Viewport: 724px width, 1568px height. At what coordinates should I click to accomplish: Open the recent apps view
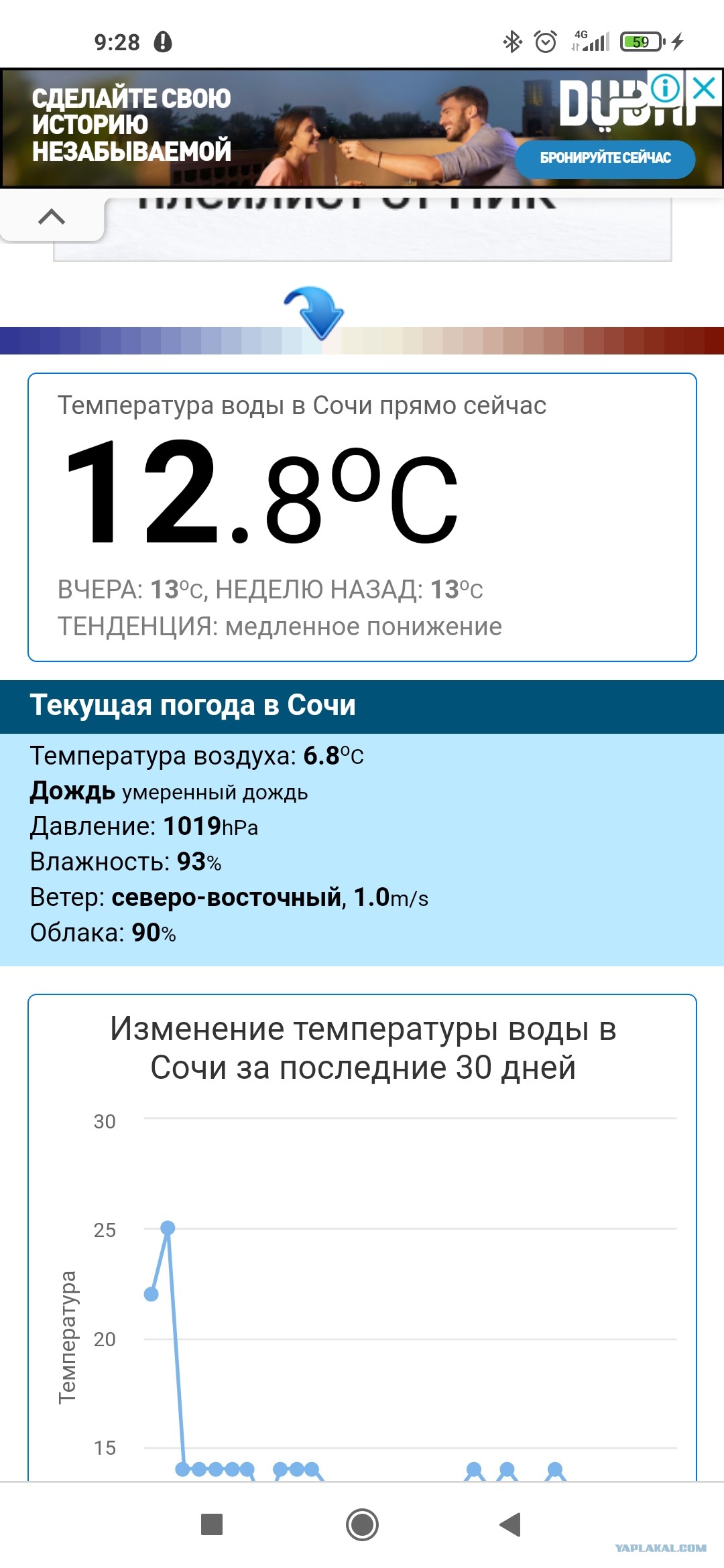[212, 1524]
